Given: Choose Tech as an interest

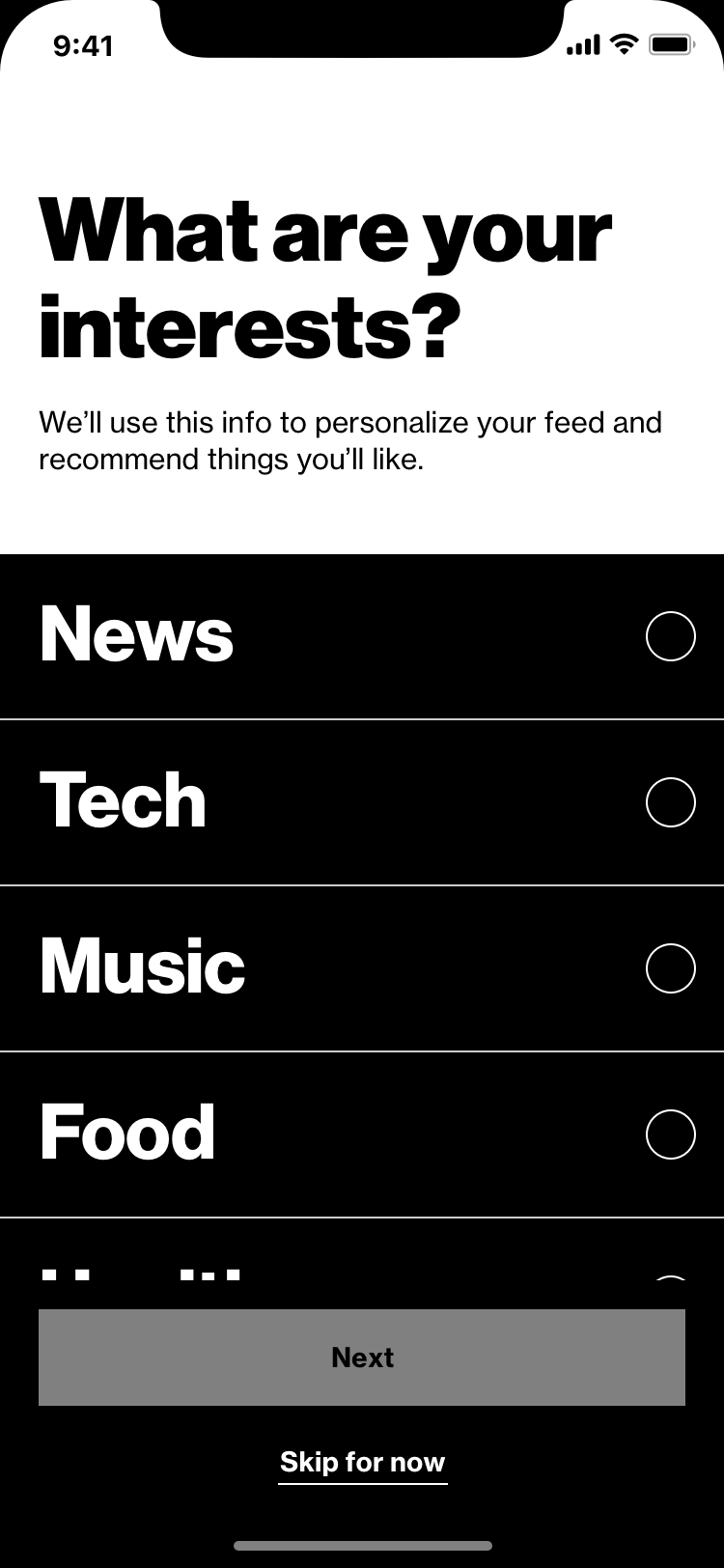Looking at the screenshot, I should click(670, 802).
